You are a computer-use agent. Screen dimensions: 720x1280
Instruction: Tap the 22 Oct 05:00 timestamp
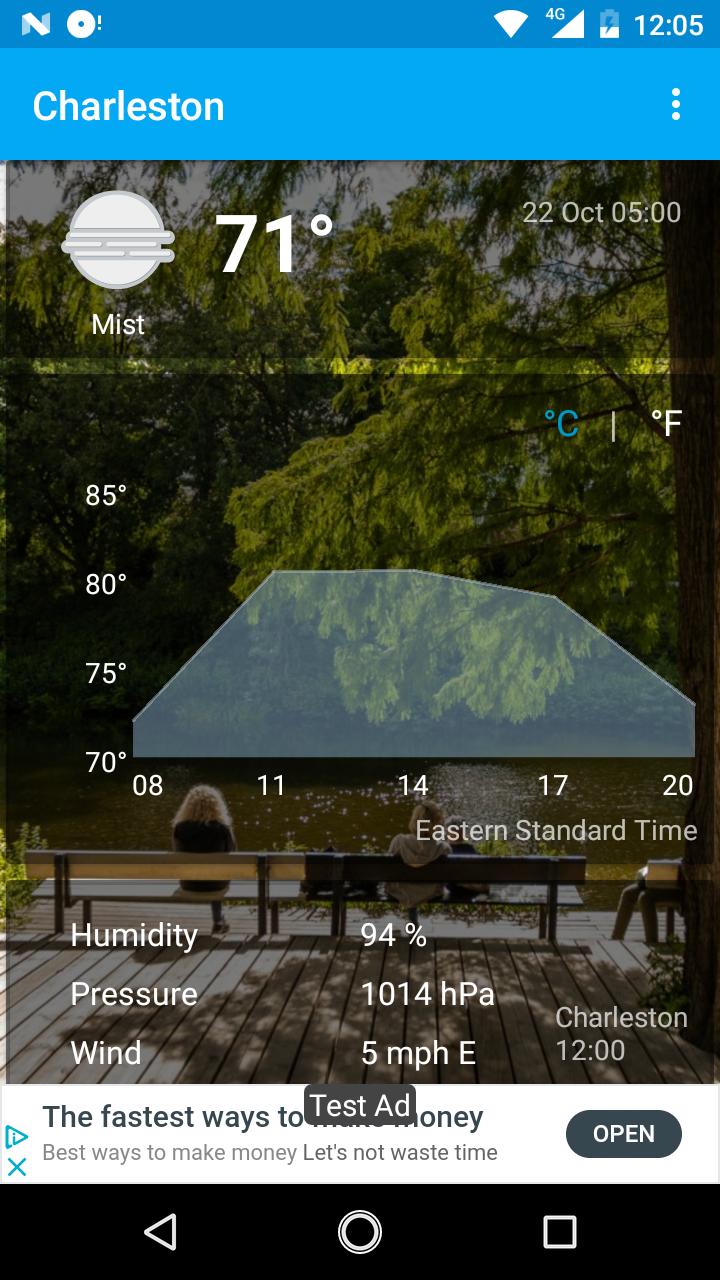[600, 212]
